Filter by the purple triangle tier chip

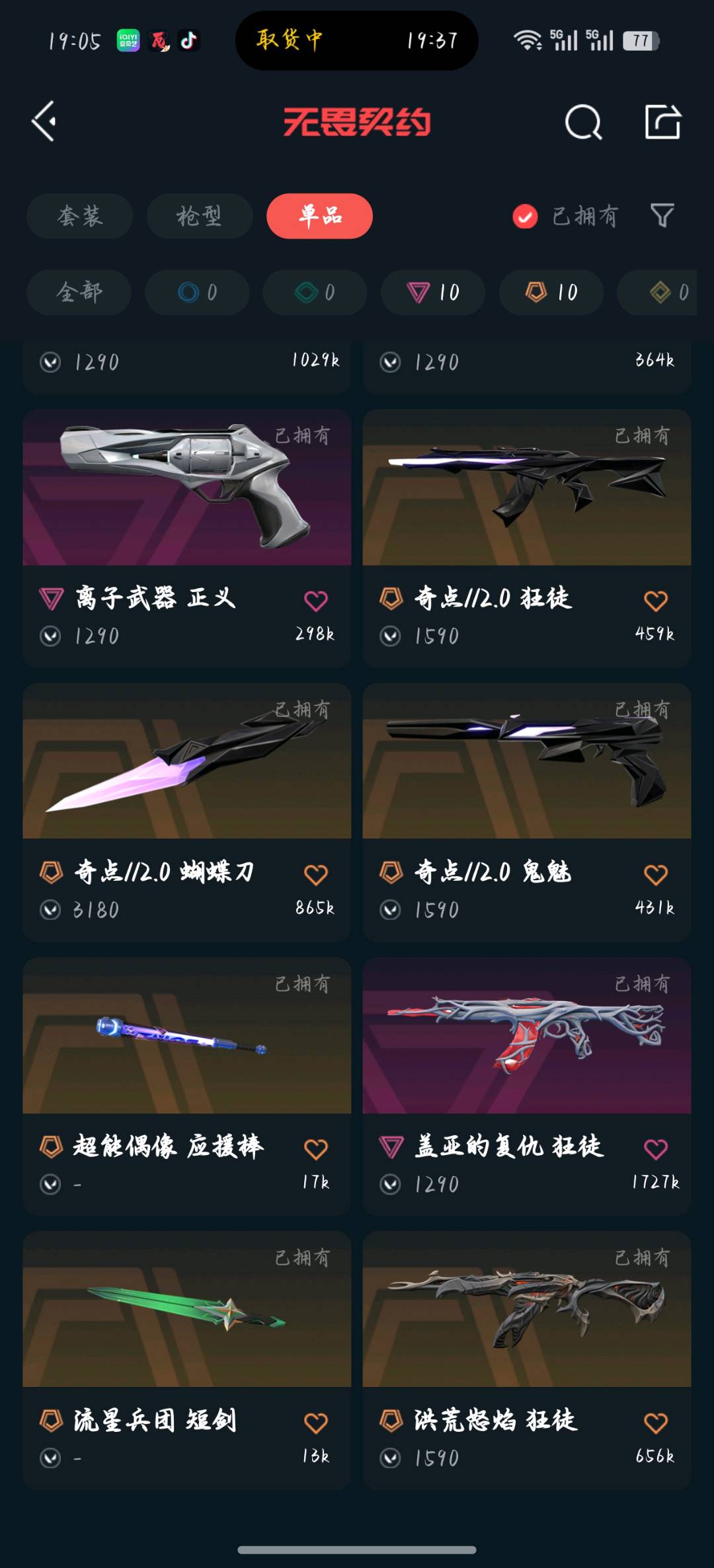(x=433, y=292)
